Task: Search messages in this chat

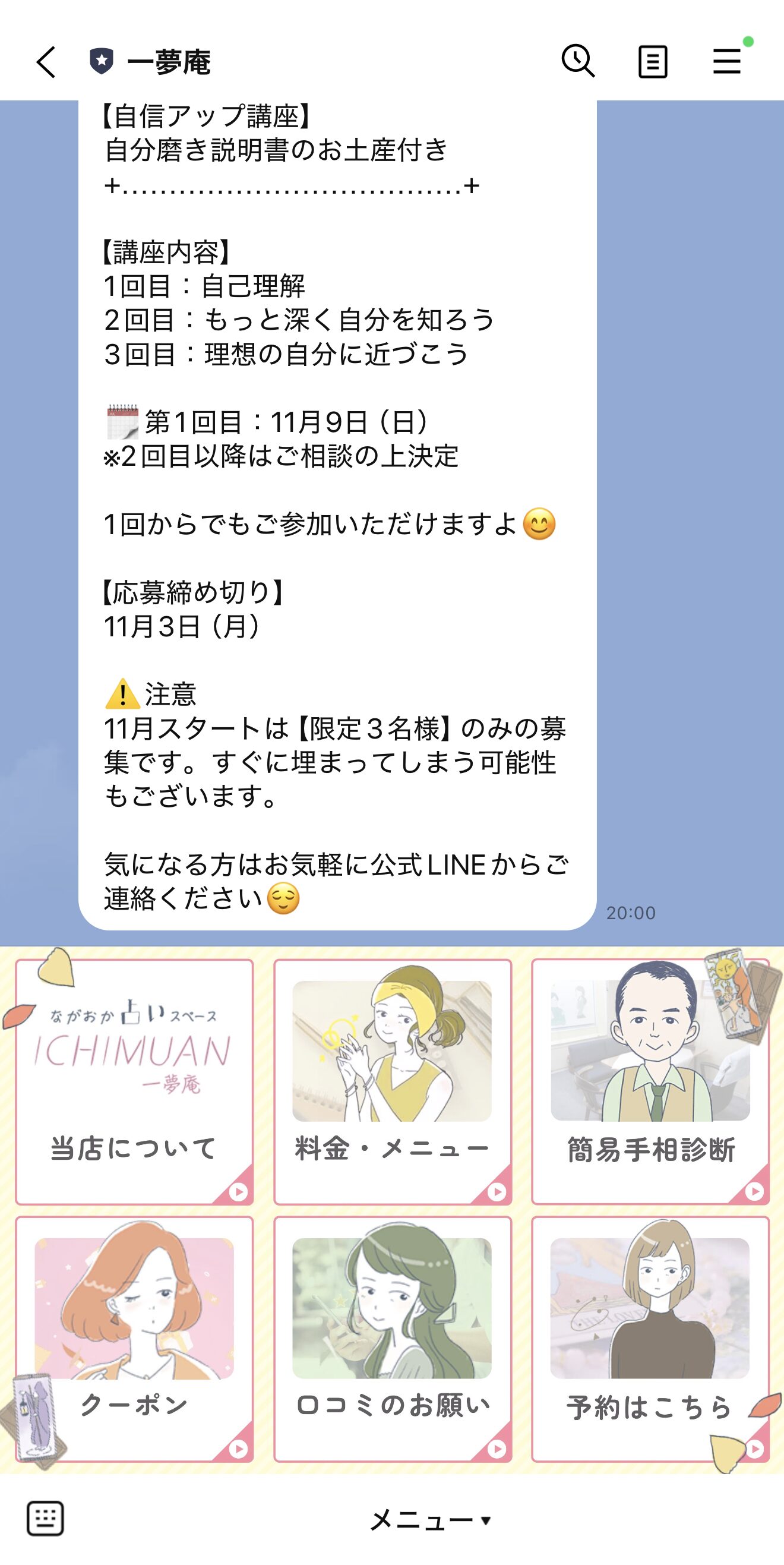Action: pos(577,61)
